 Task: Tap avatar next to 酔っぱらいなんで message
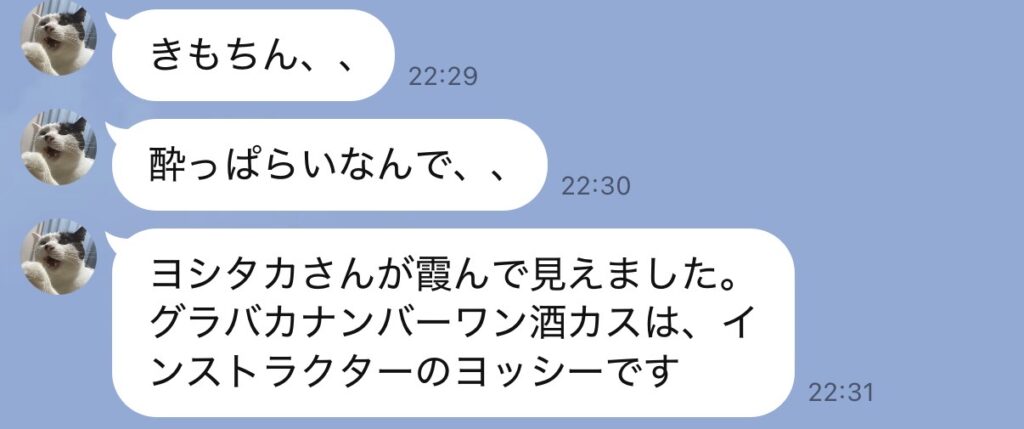tap(58, 148)
